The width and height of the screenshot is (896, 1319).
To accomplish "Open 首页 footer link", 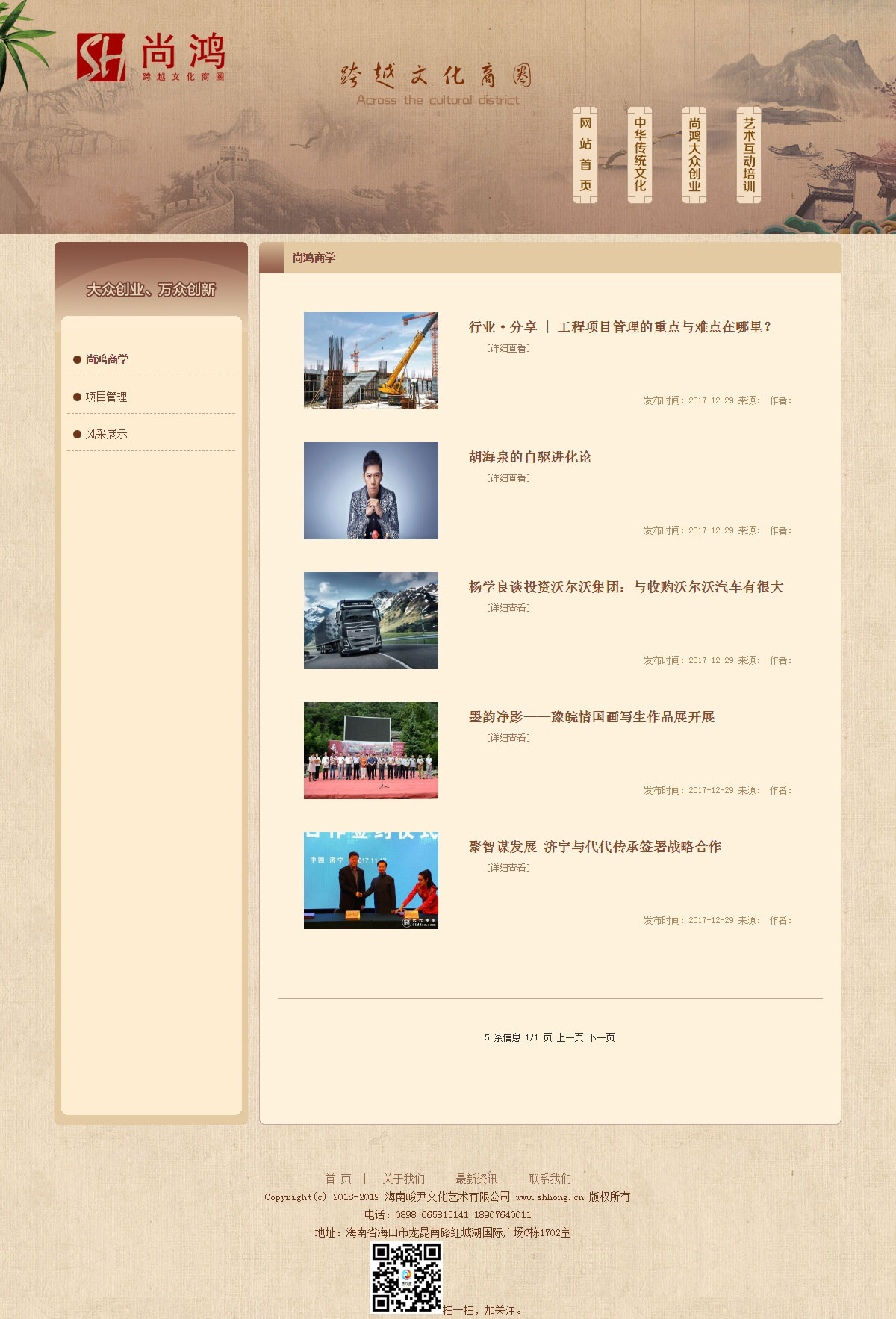I will [x=337, y=1179].
